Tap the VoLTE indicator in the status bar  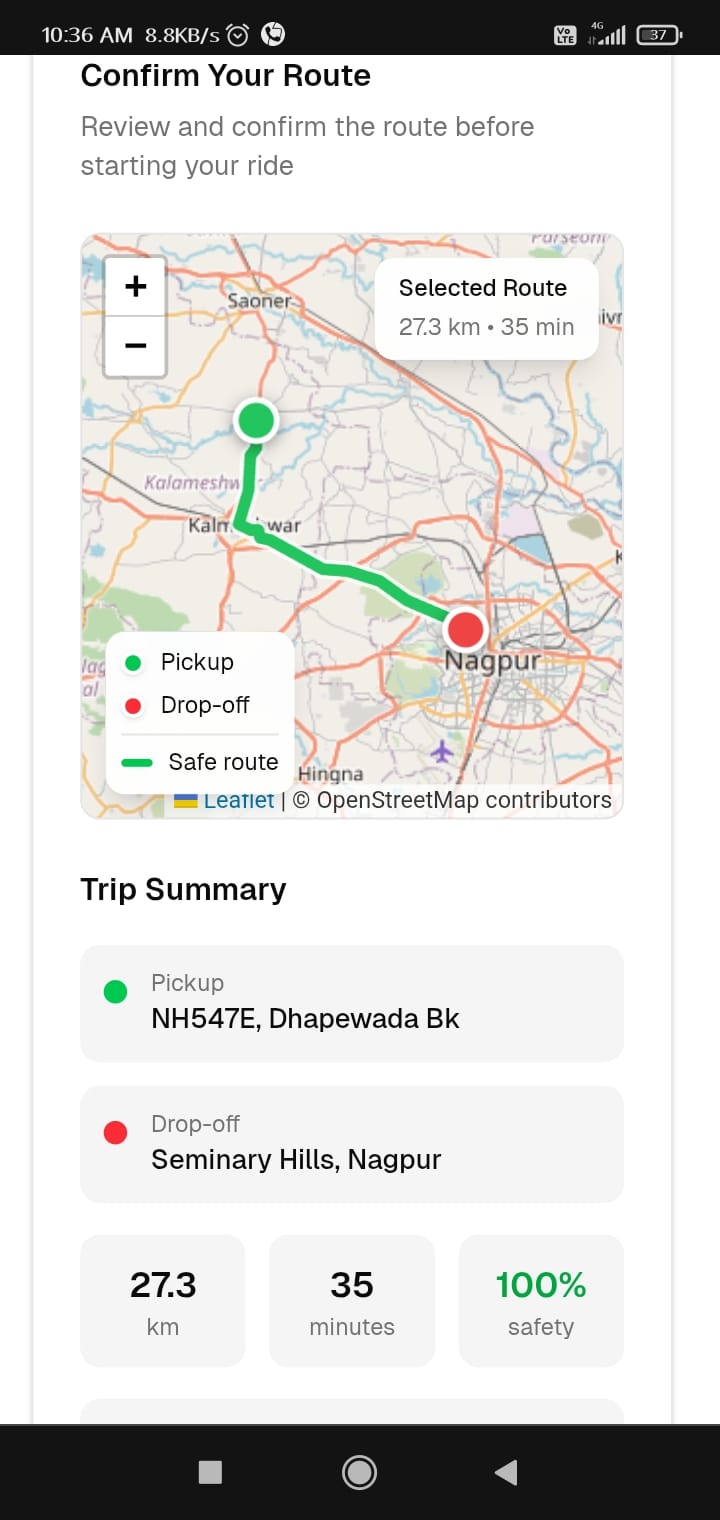pyautogui.click(x=565, y=33)
